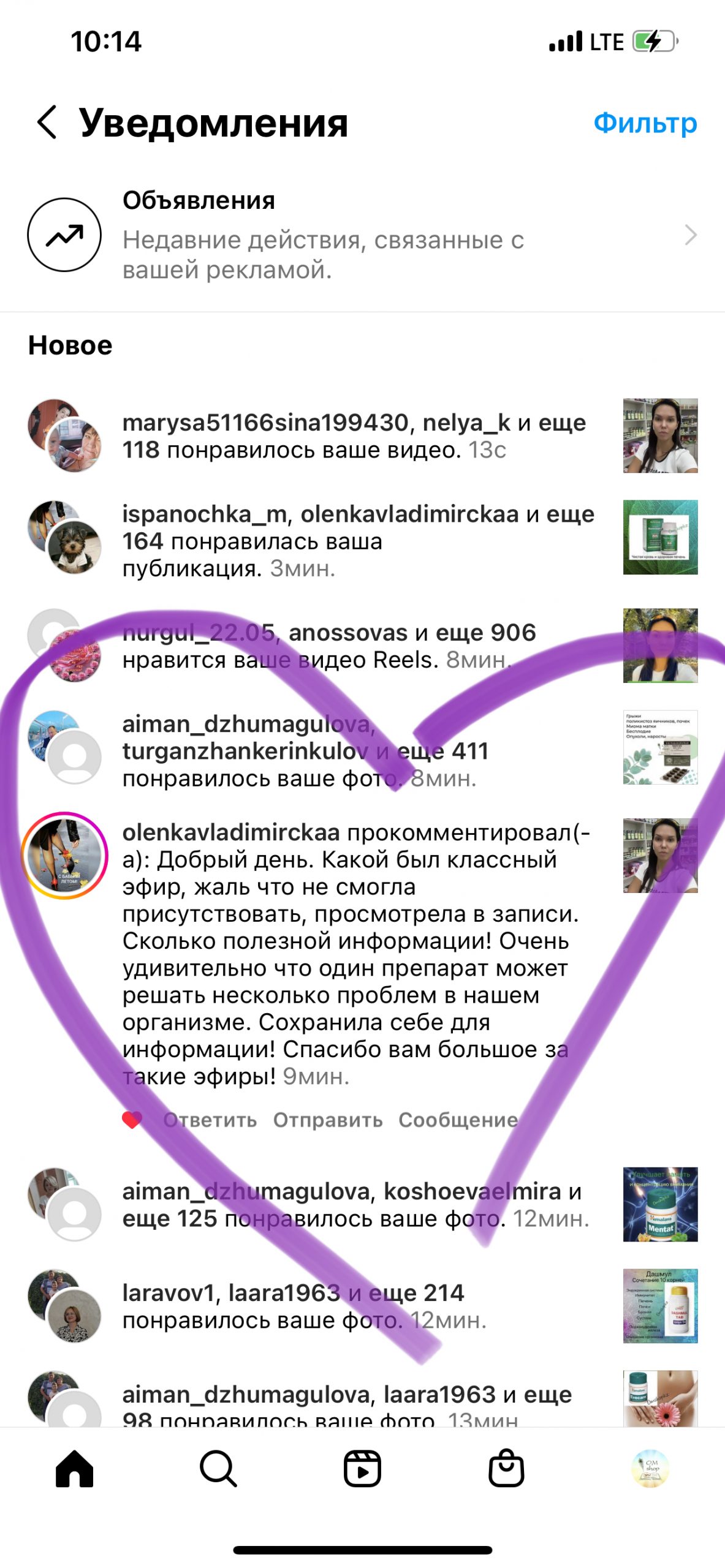Open the Mentat post thumbnail

point(660,1204)
